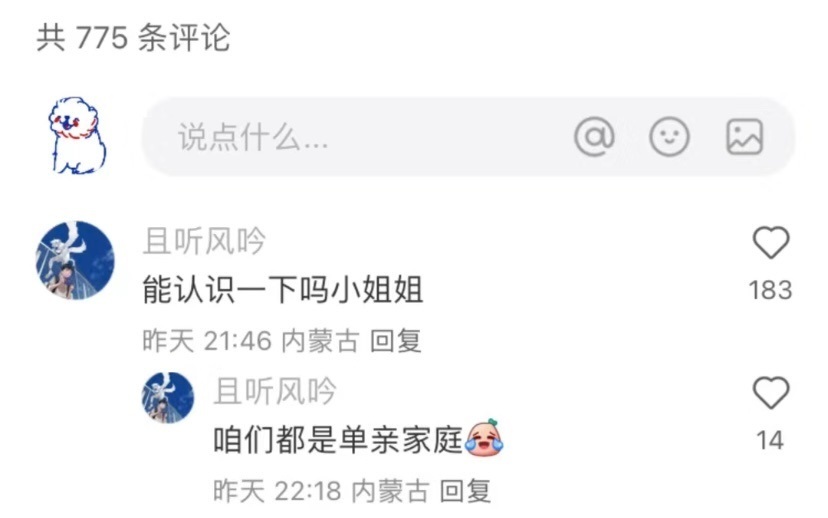Open your own dog avatar beside the input box
828x518 pixels.
(77, 135)
